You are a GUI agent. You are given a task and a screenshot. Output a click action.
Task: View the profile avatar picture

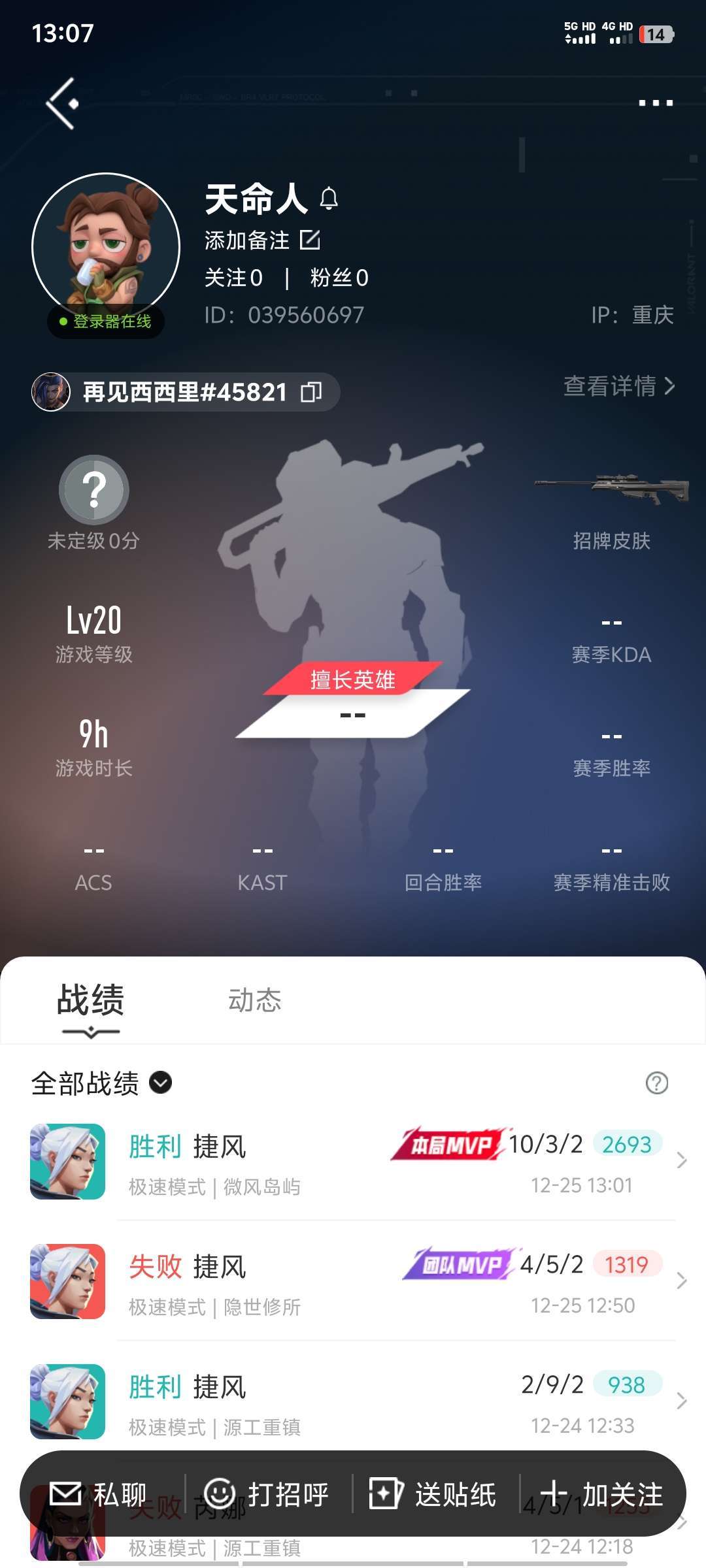click(106, 247)
